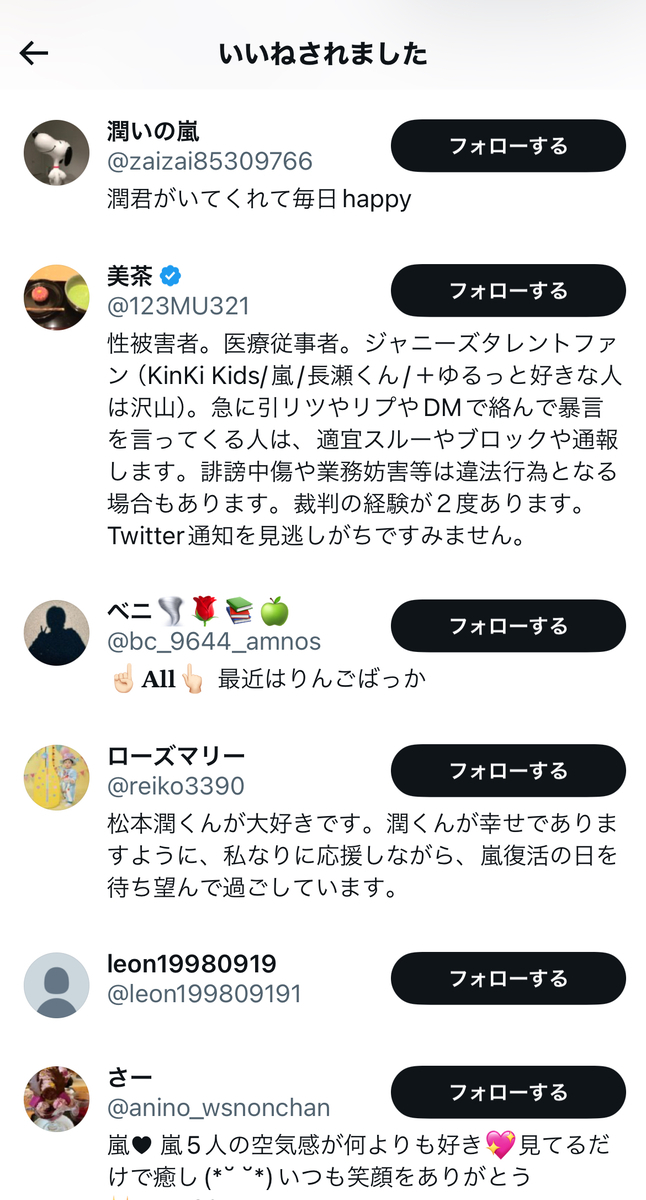Open ローズマリー's profile picture
Screen dimensions: 646x1200
click(x=57, y=778)
